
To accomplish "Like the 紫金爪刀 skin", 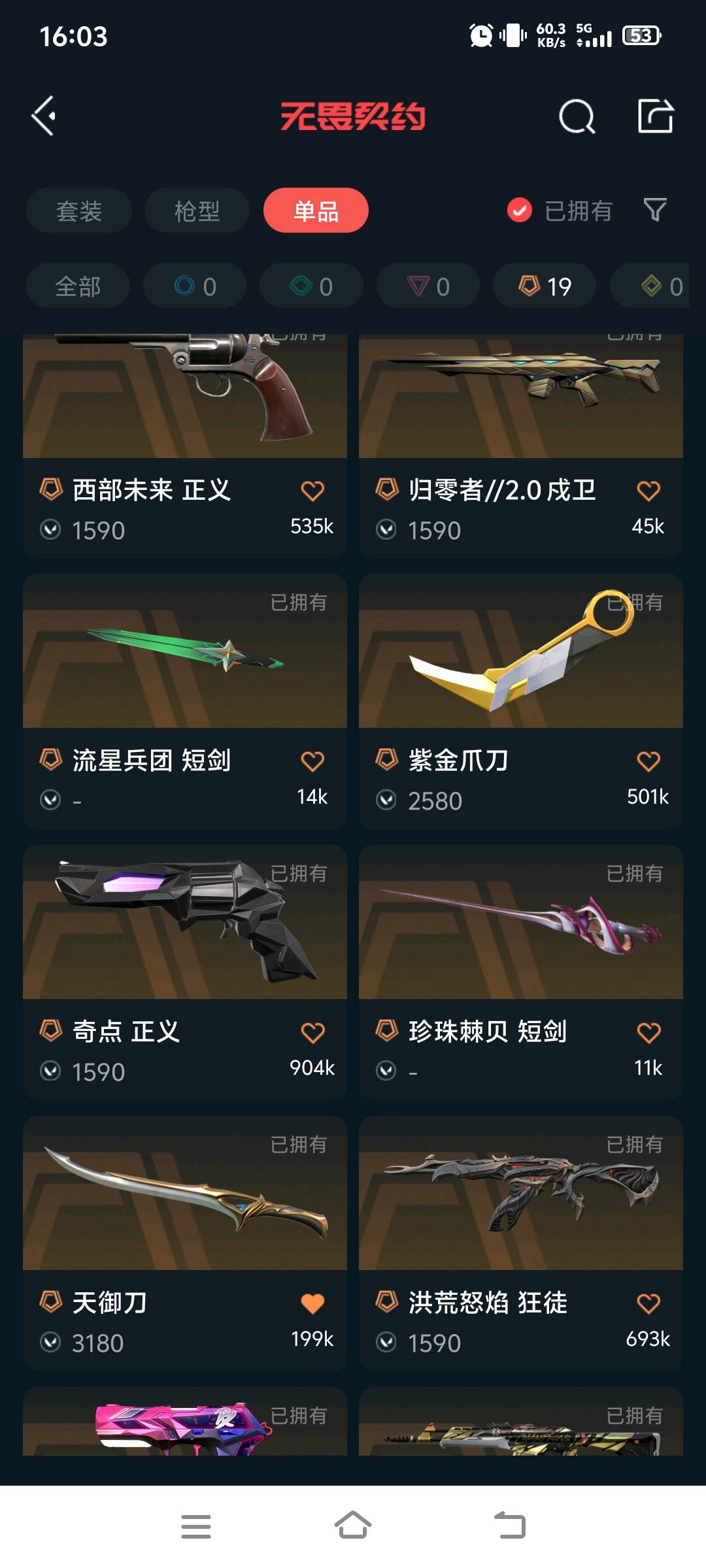I will pyautogui.click(x=648, y=761).
